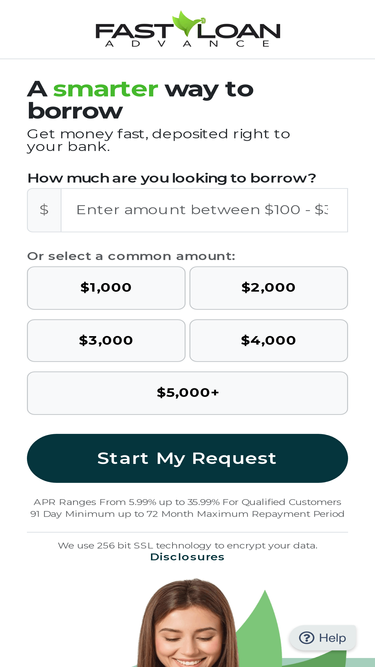Tap Start My Request
Image resolution: width=375 pixels, height=667 pixels.
pos(188,458)
